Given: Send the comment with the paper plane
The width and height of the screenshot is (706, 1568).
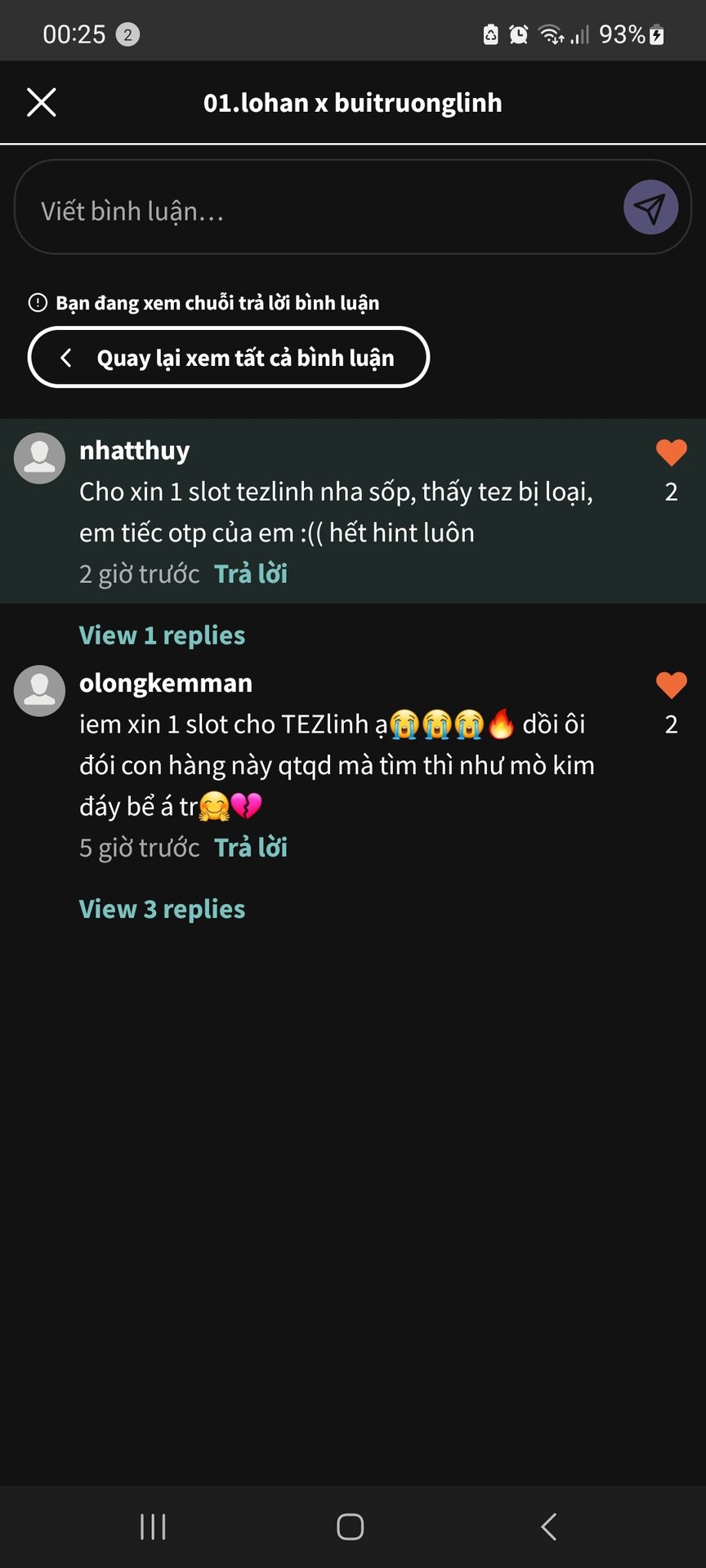Looking at the screenshot, I should point(650,207).
